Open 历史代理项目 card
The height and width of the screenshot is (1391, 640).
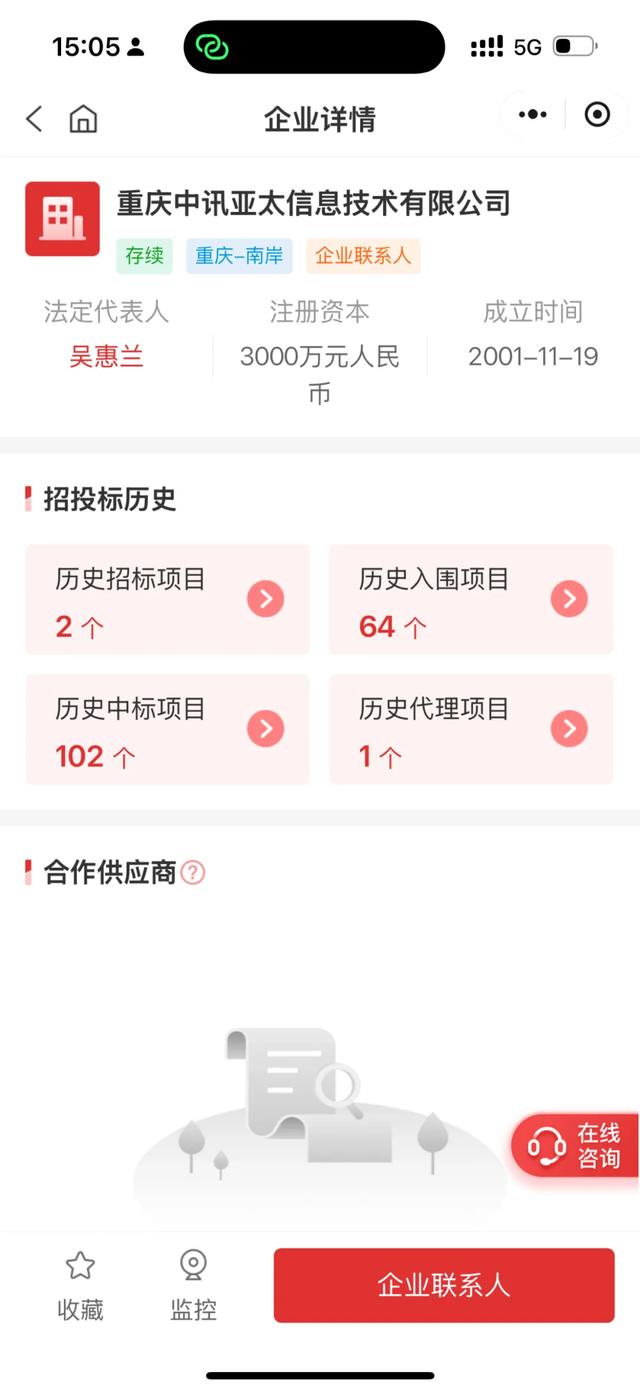point(471,730)
